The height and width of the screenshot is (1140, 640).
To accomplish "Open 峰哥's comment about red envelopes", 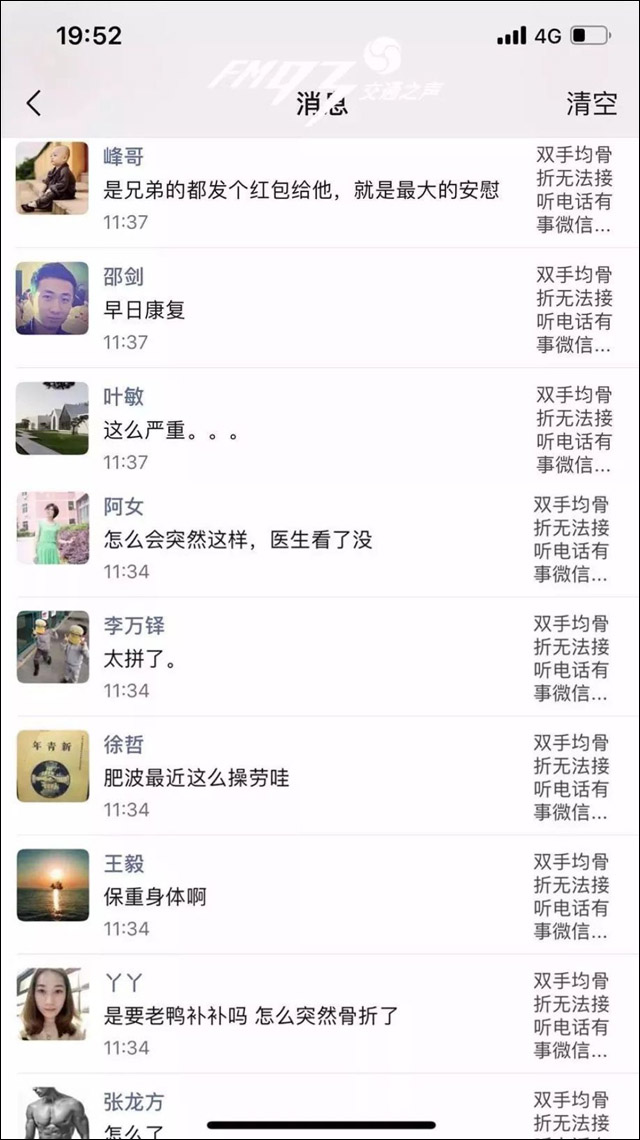I will [300, 189].
